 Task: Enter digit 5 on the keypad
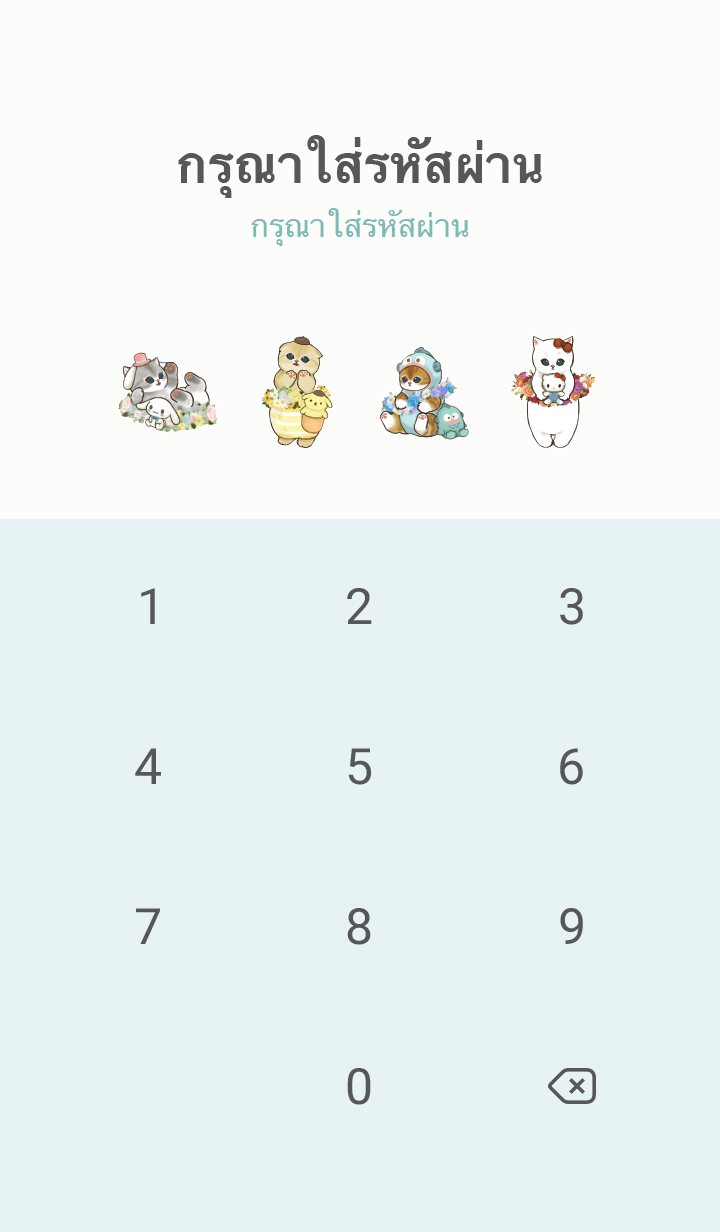coord(359,767)
